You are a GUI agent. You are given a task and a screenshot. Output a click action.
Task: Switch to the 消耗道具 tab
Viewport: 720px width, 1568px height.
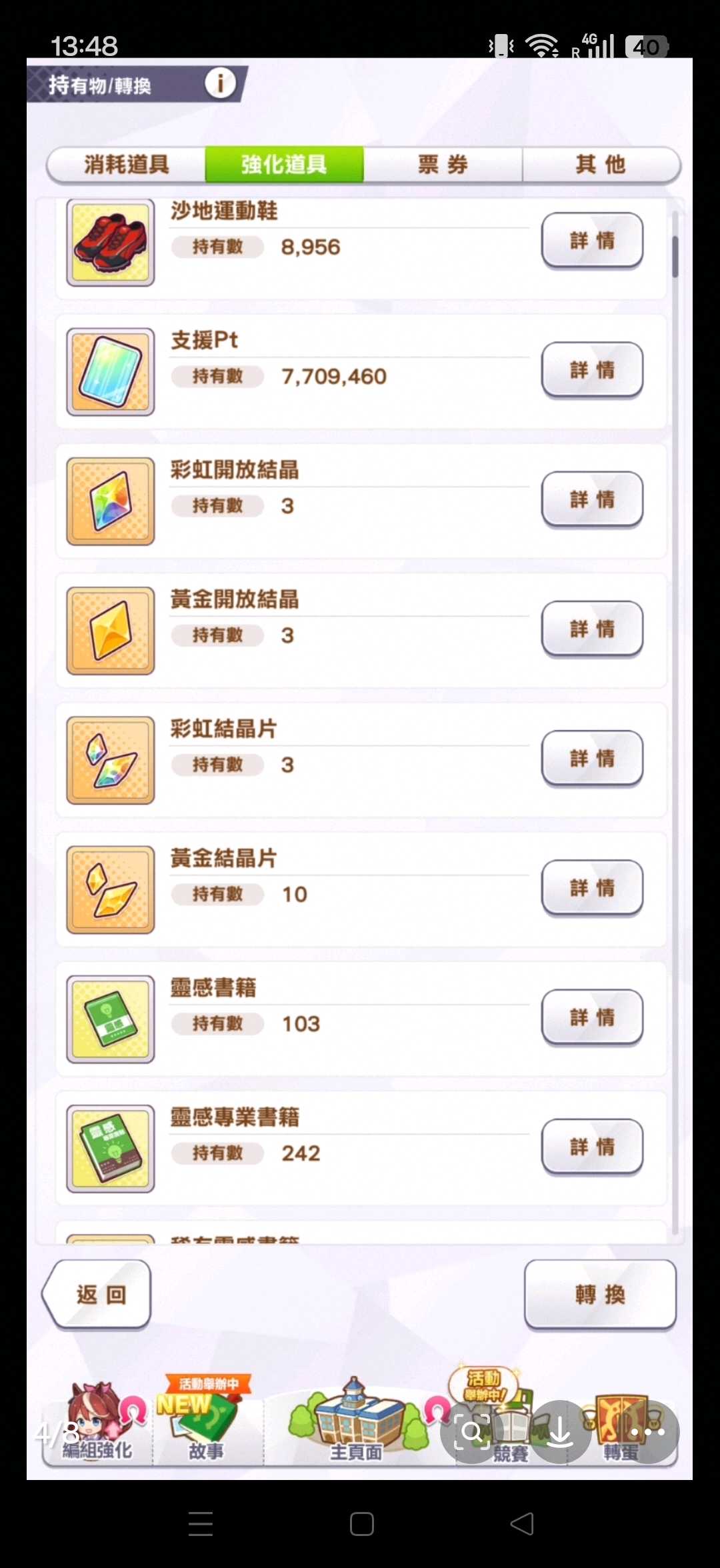click(x=127, y=164)
